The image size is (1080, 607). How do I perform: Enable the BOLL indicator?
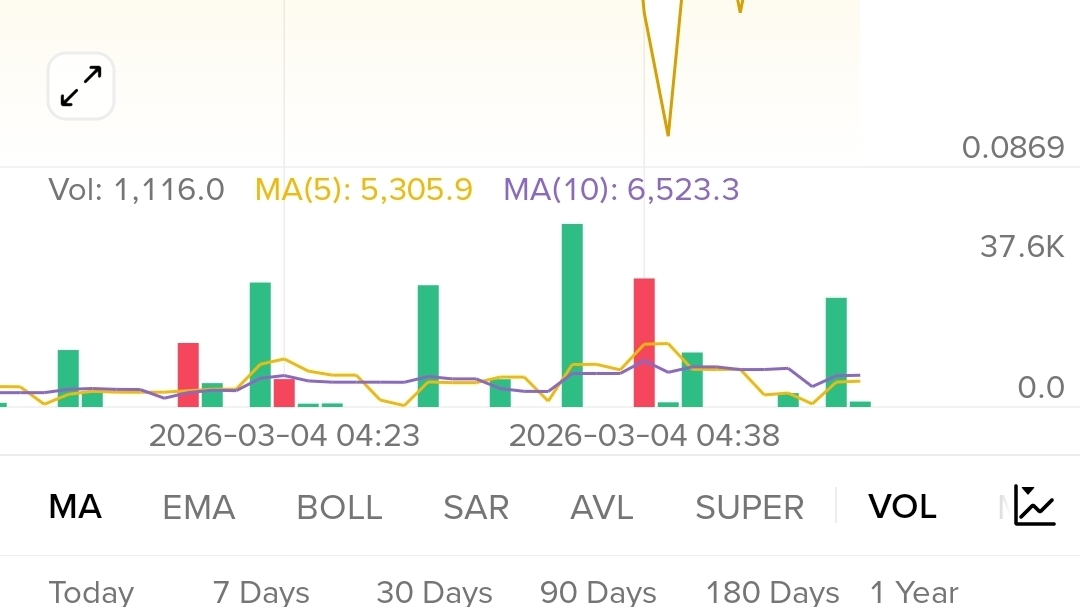pyautogui.click(x=339, y=507)
